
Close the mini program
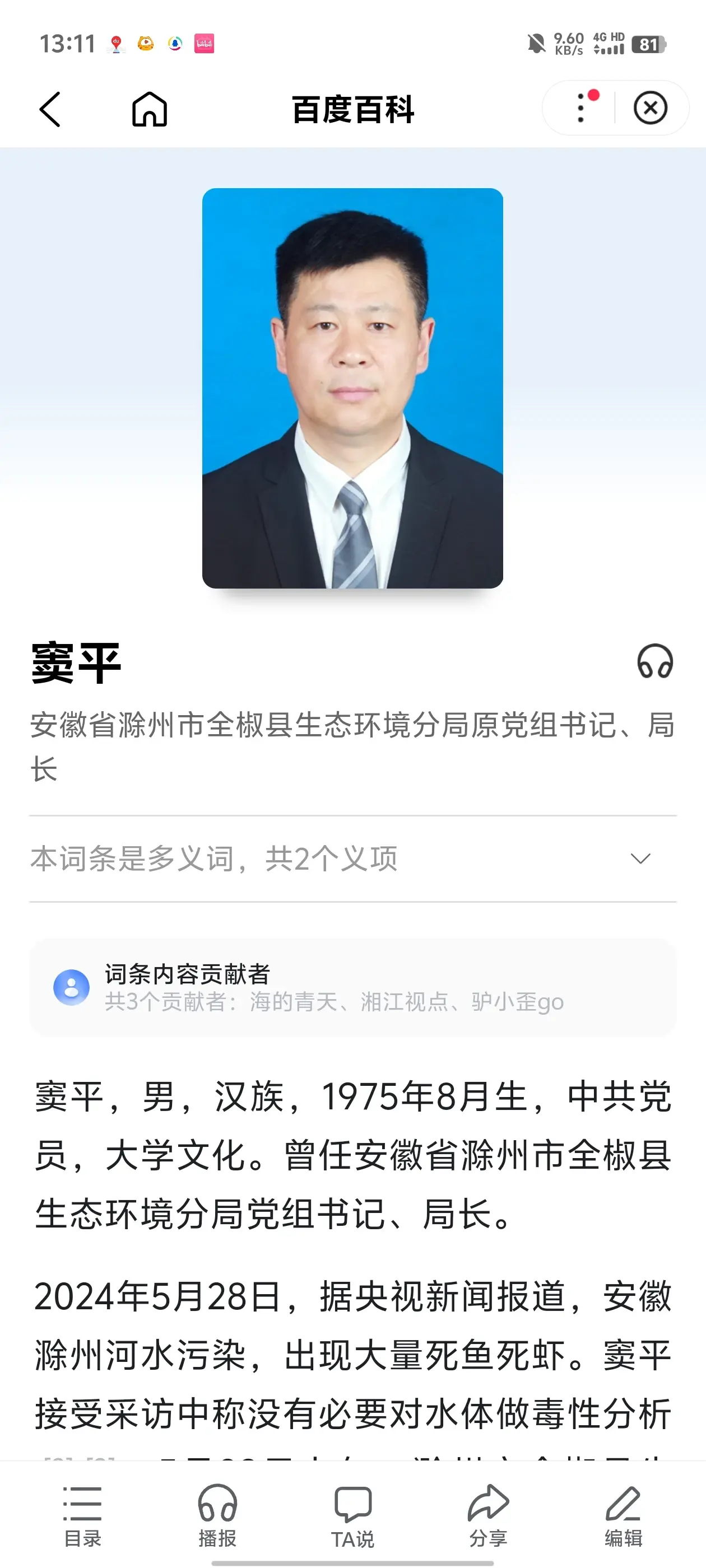click(x=650, y=108)
